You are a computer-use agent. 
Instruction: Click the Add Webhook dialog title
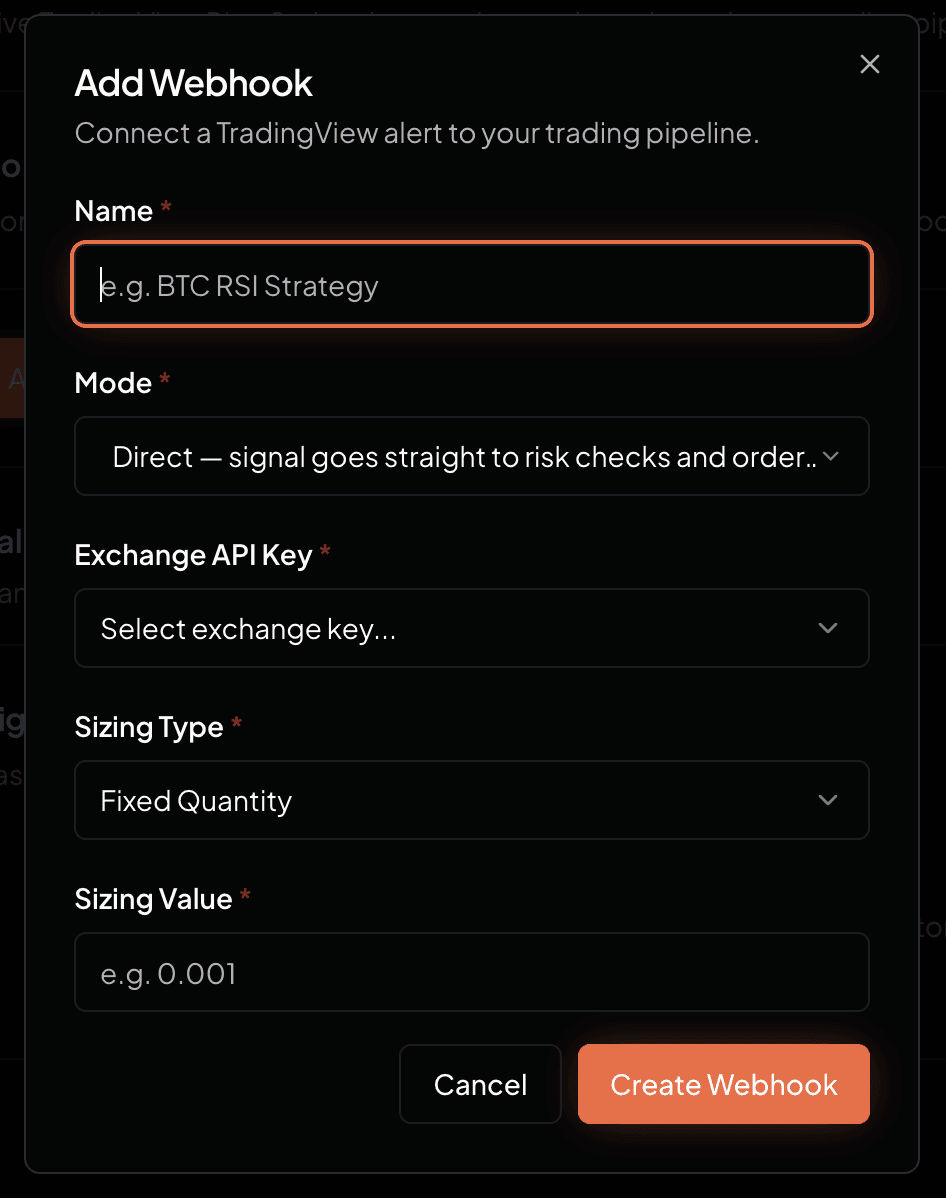click(x=193, y=83)
